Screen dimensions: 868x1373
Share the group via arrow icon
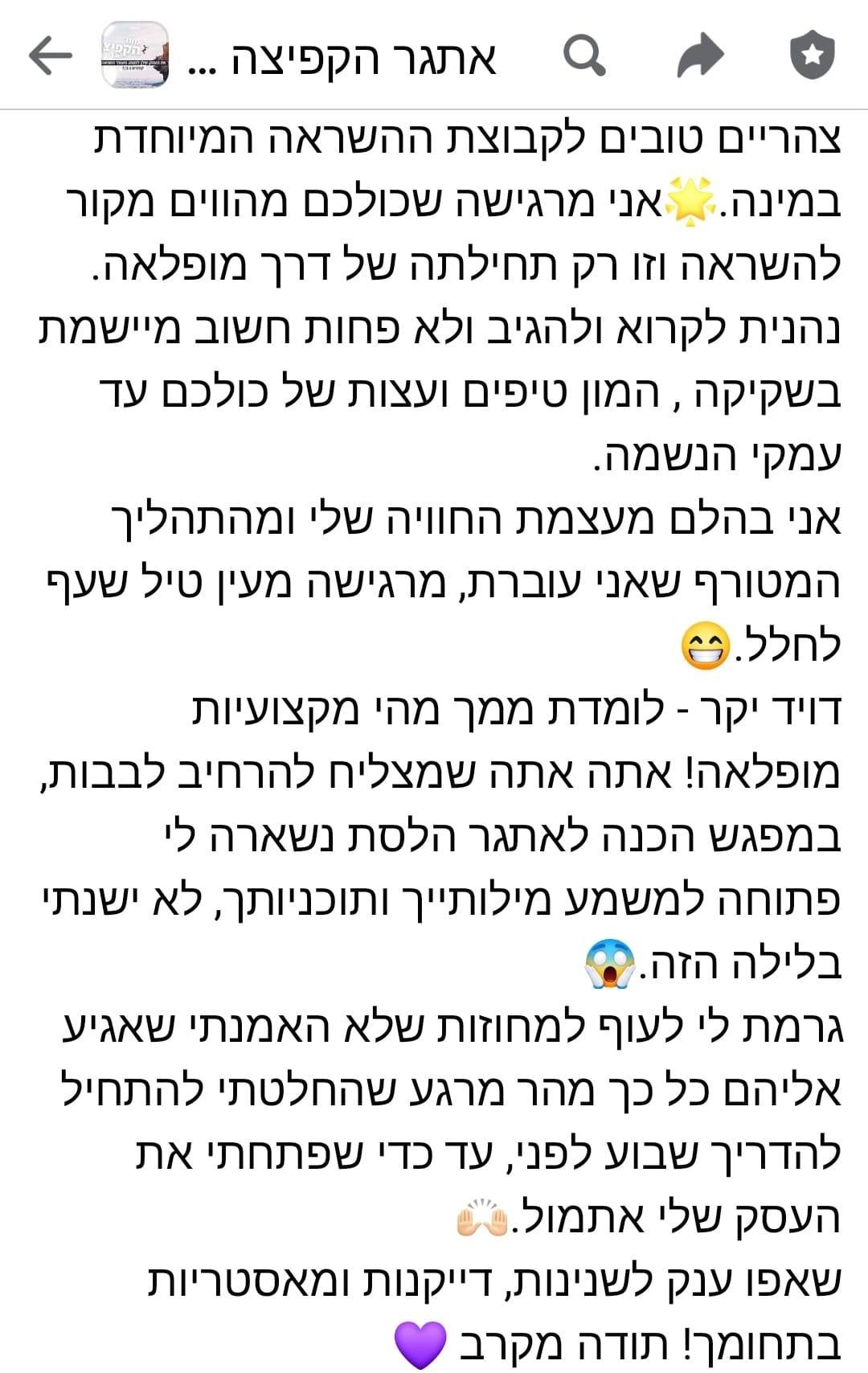[700, 55]
